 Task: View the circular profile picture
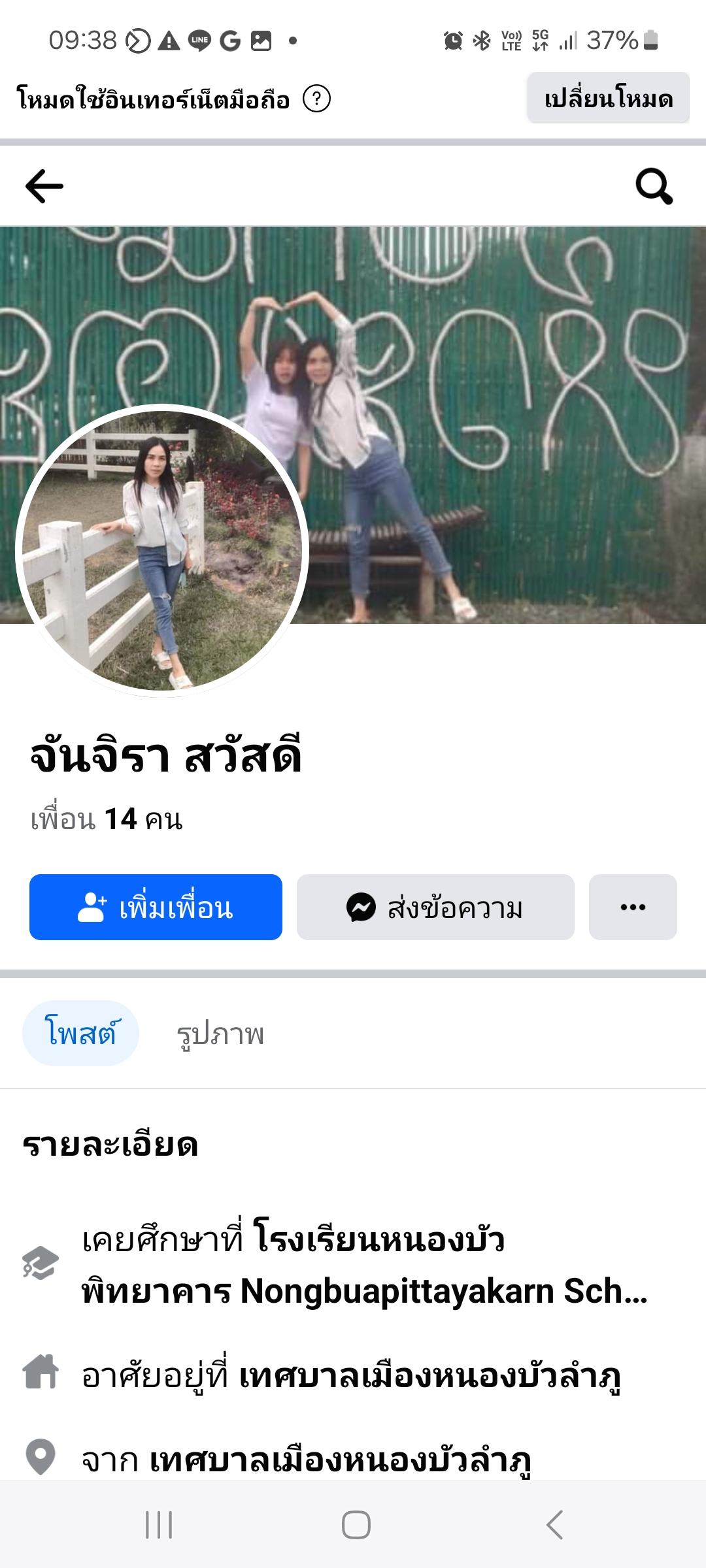[x=162, y=551]
